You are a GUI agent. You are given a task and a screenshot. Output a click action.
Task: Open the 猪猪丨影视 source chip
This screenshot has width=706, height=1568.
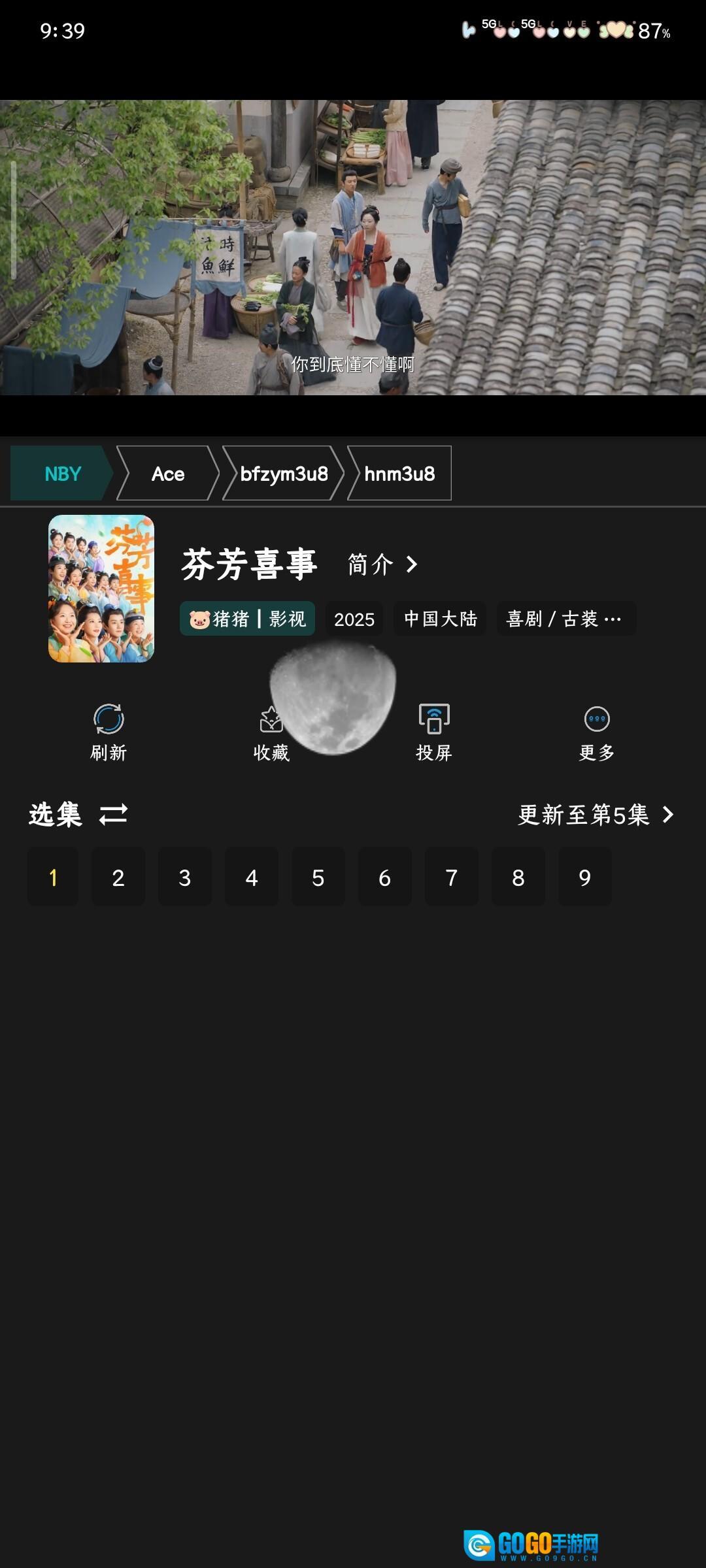pos(247,619)
